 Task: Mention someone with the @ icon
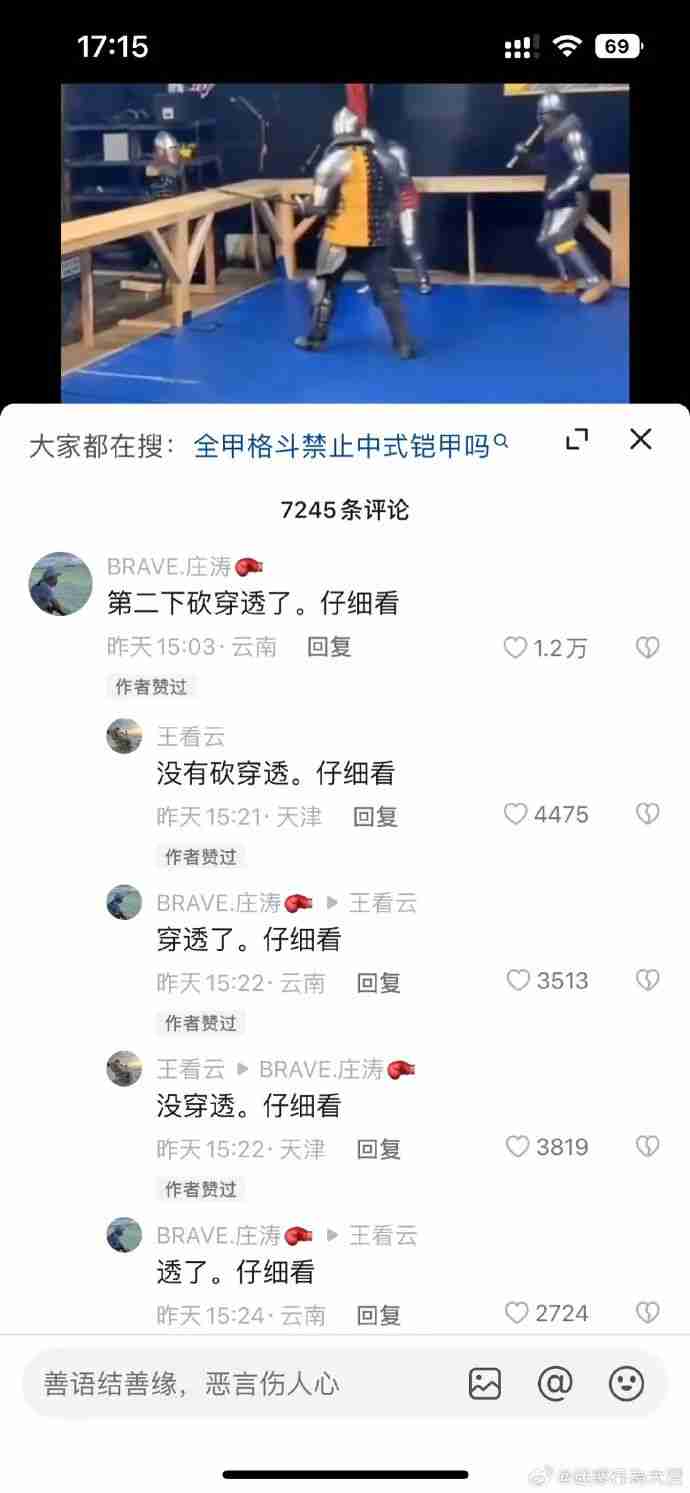(x=555, y=1384)
